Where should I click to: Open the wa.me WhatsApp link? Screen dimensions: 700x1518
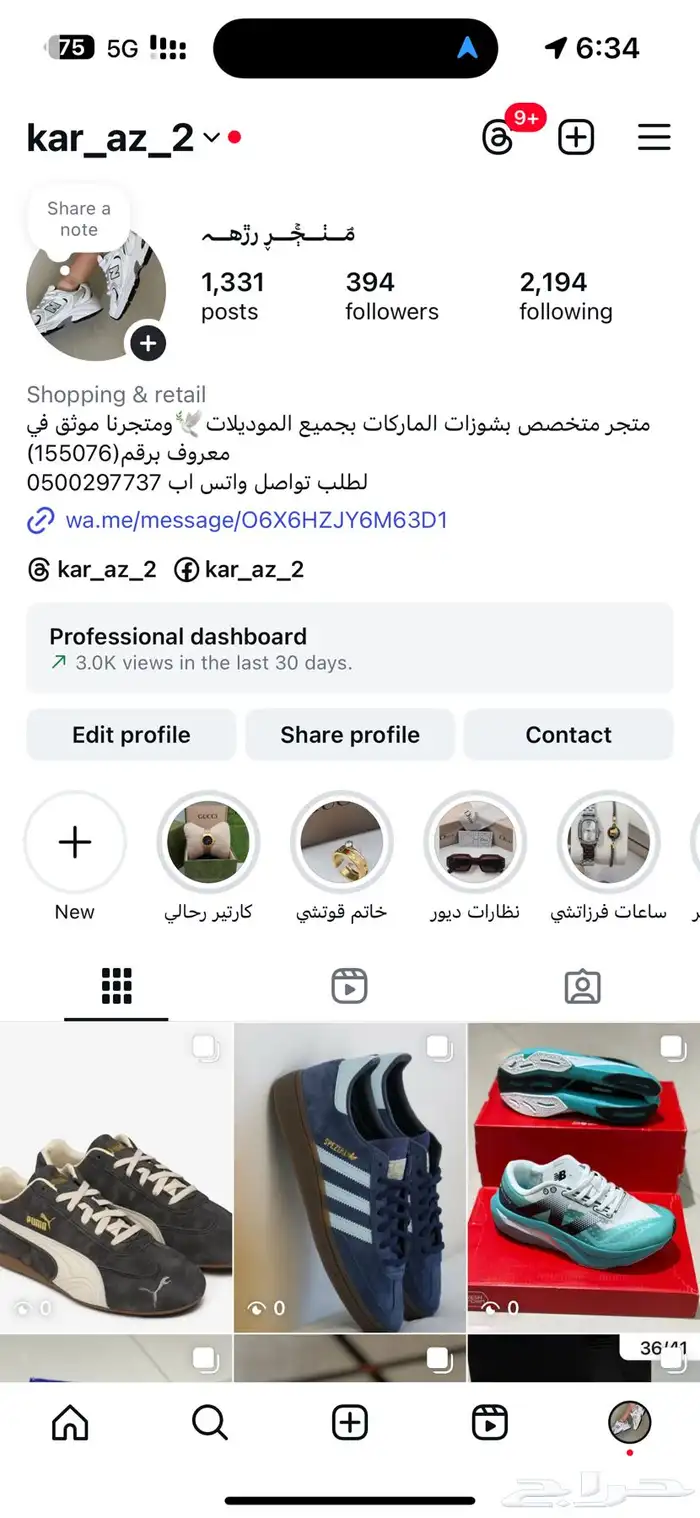255,520
